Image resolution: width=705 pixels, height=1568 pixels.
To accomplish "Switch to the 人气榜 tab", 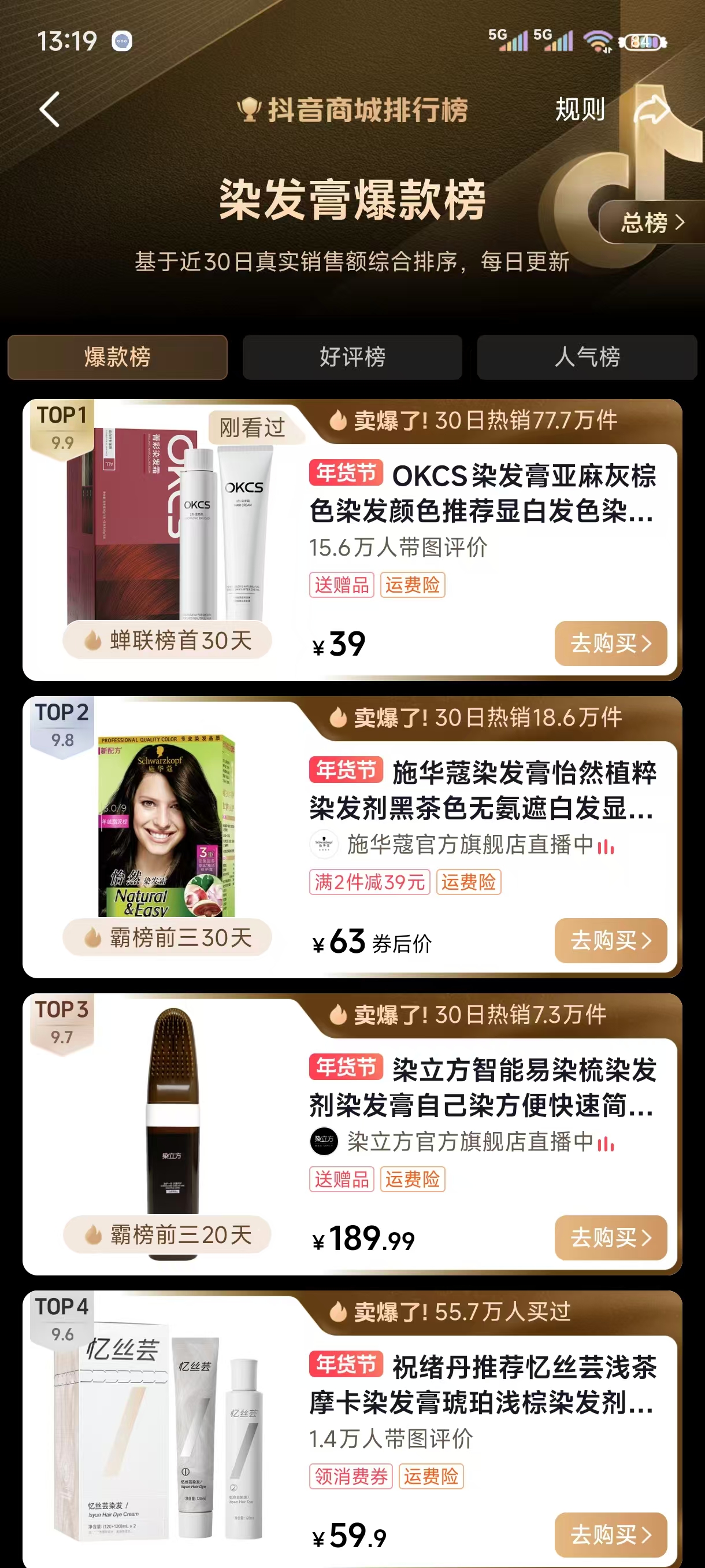I will (587, 357).
